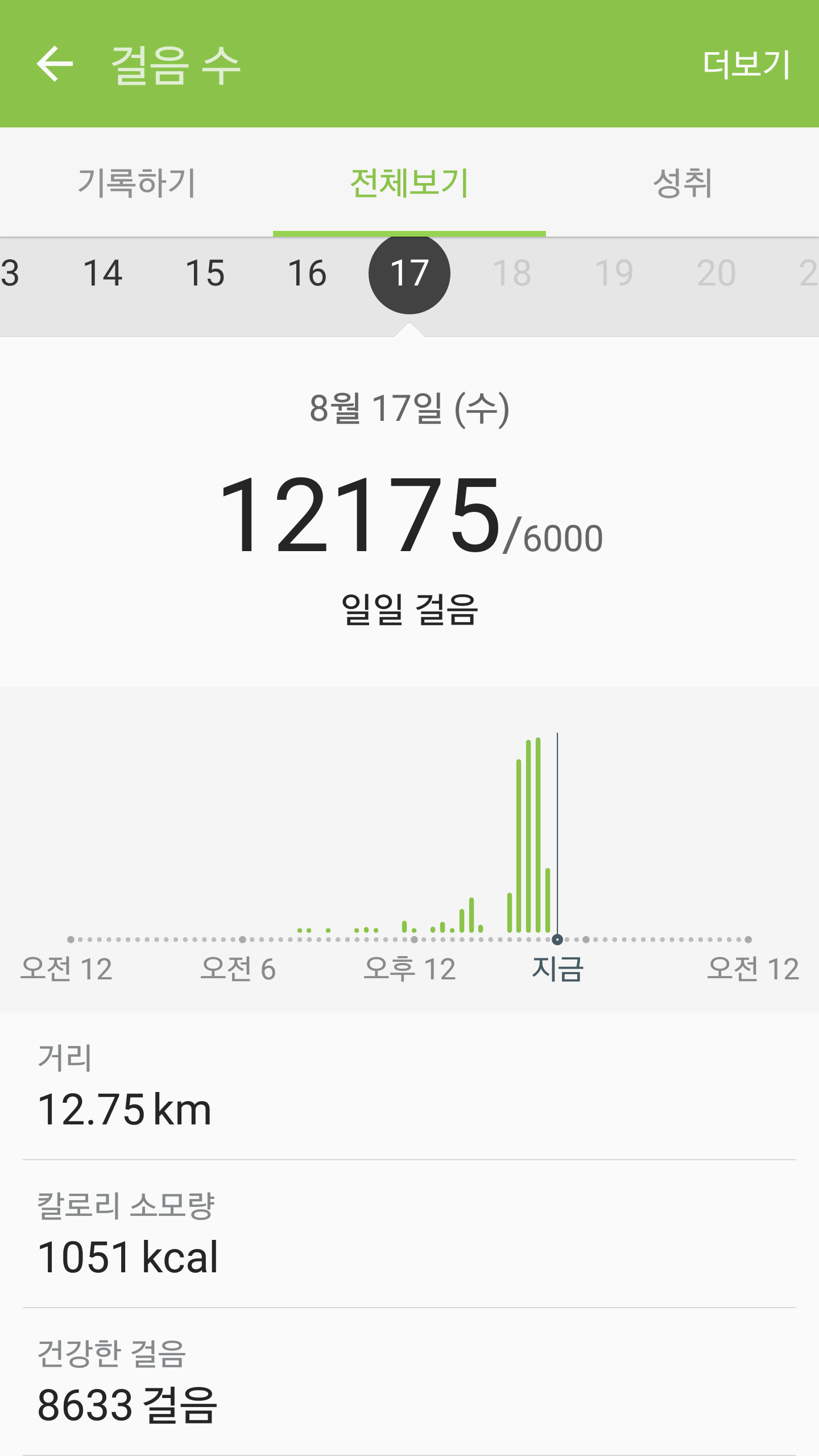
Task: Switch to the 기록하기 tab
Action: pyautogui.click(x=136, y=183)
